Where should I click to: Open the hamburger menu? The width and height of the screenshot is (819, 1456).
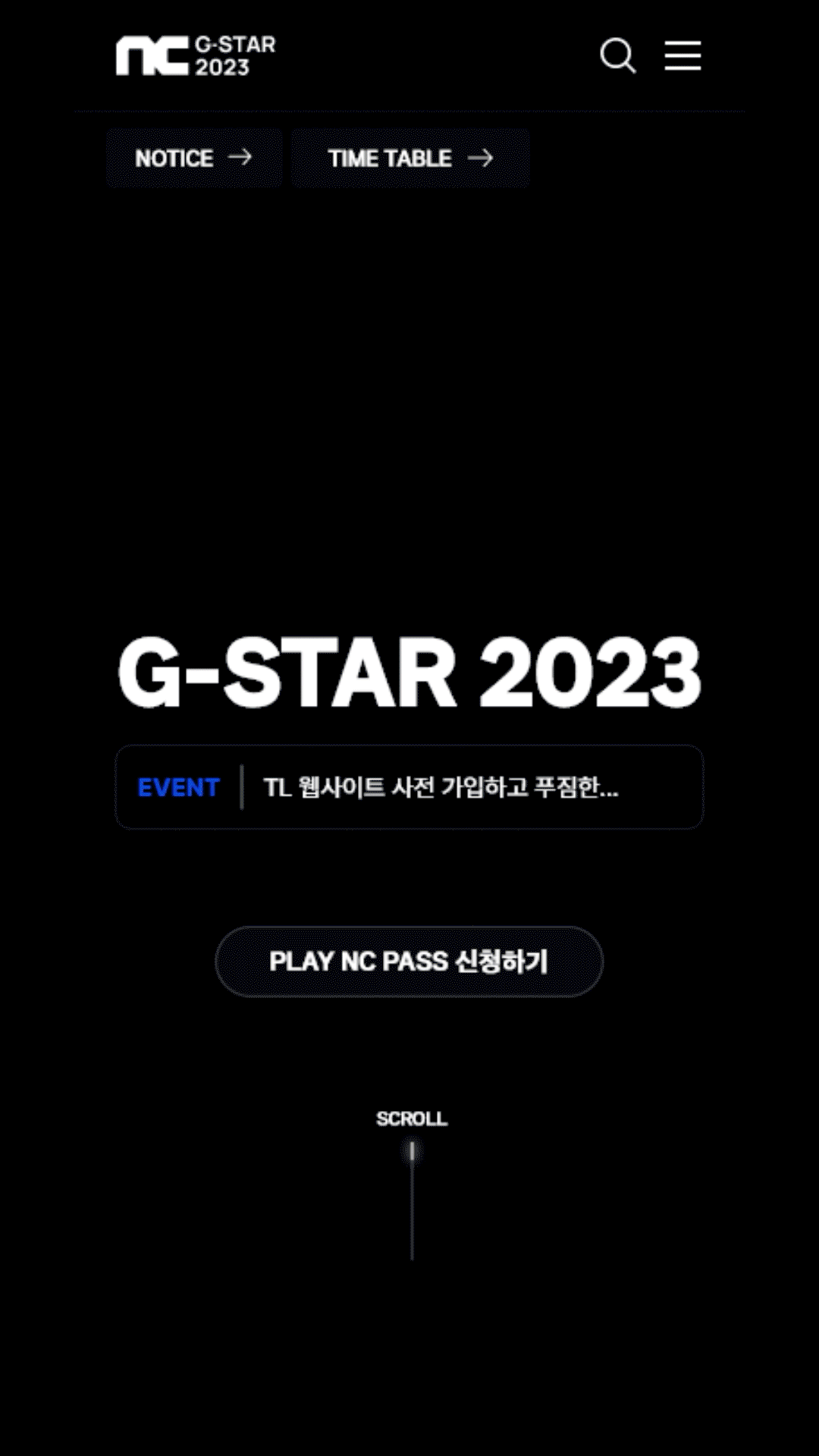pos(682,55)
